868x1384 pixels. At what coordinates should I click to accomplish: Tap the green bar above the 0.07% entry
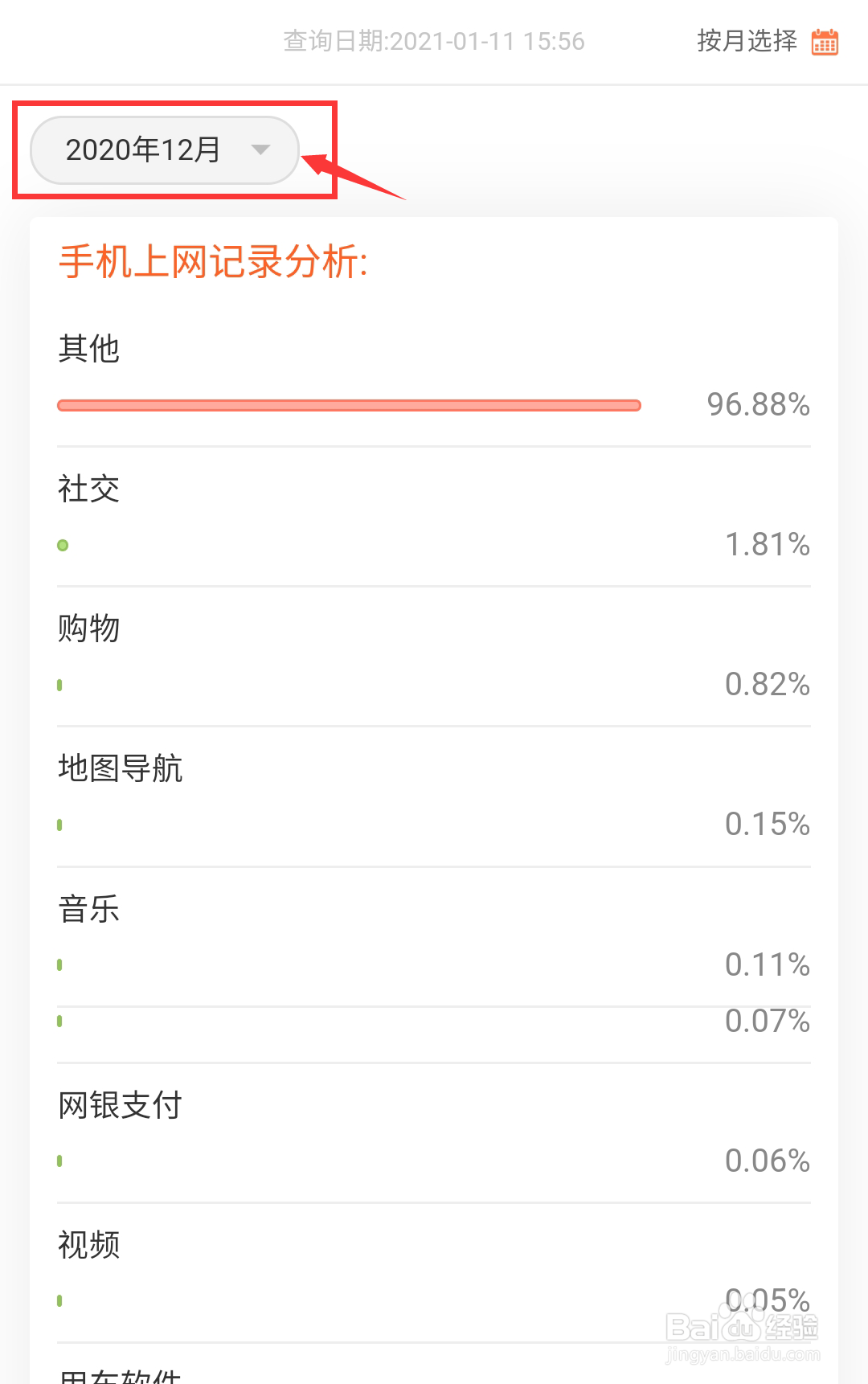point(59,1021)
